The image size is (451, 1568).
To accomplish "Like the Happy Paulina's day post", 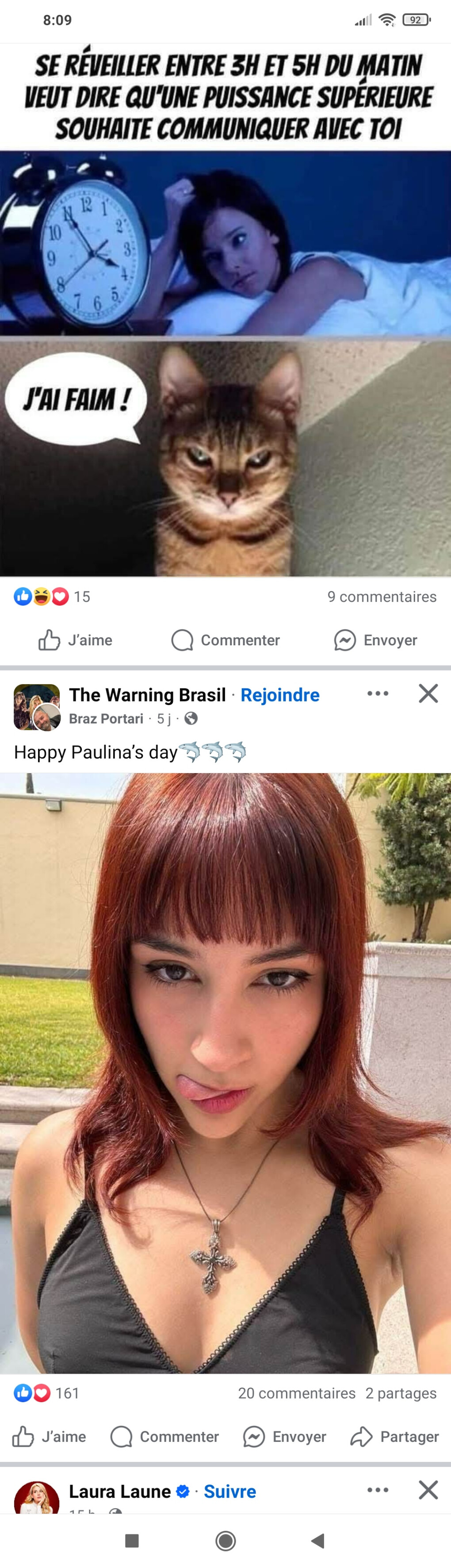I will [x=49, y=1437].
